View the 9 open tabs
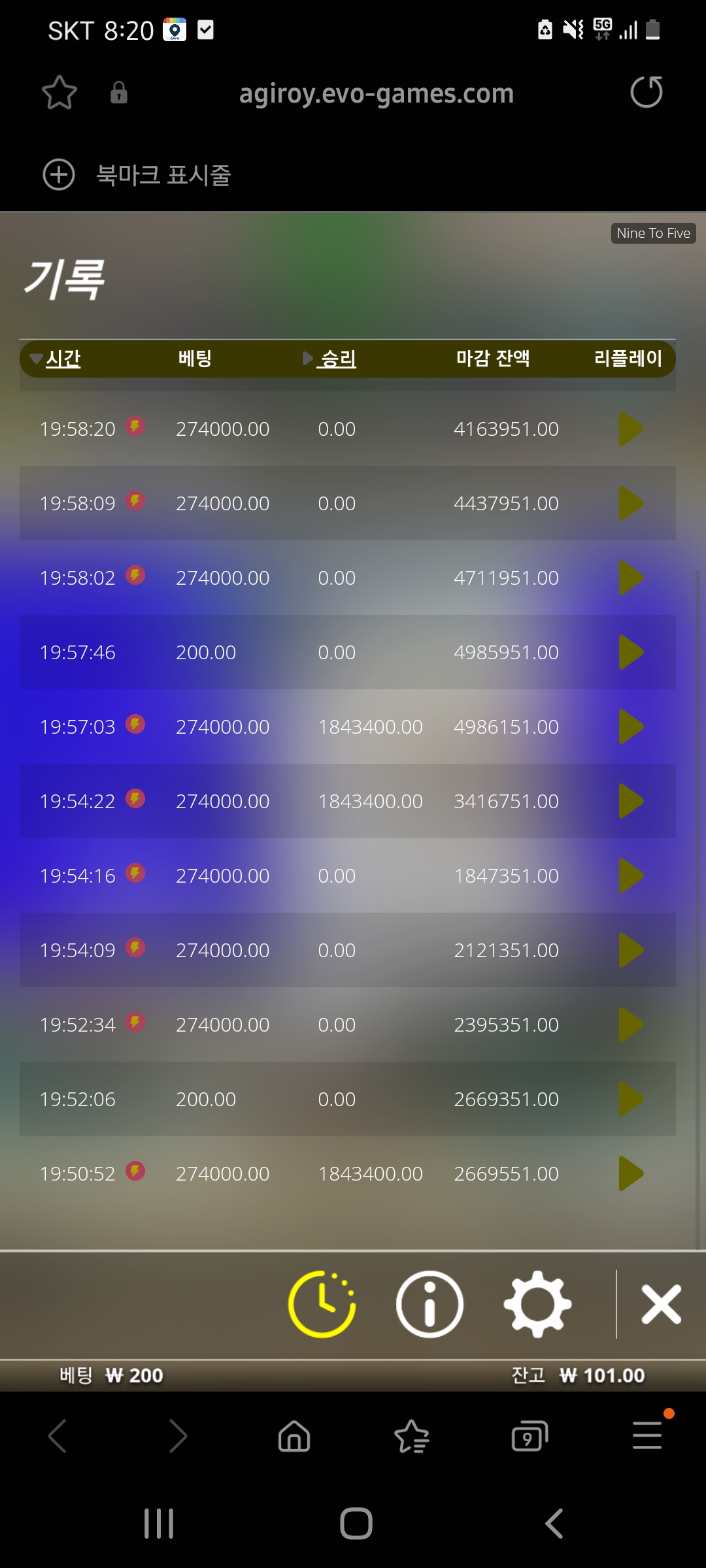 529,1436
